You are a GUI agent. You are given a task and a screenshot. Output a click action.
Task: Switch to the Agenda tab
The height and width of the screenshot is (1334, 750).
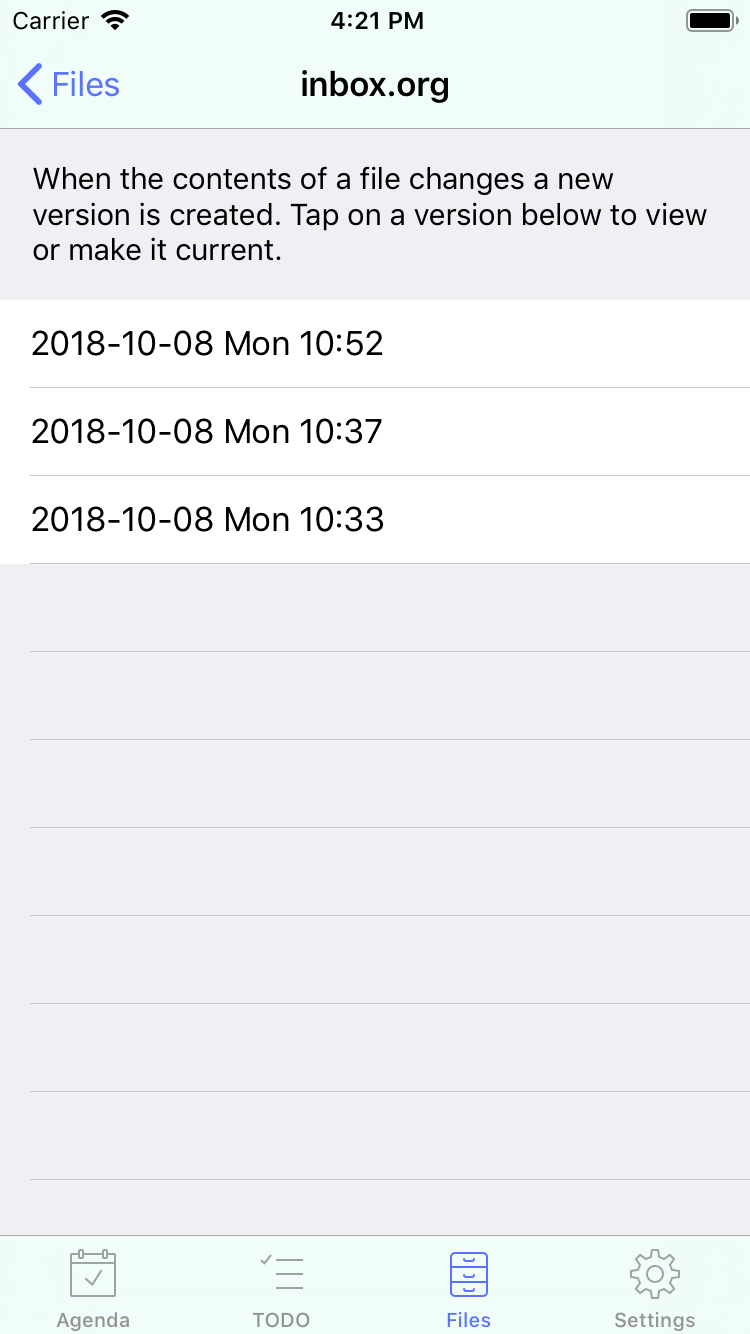(x=93, y=1288)
